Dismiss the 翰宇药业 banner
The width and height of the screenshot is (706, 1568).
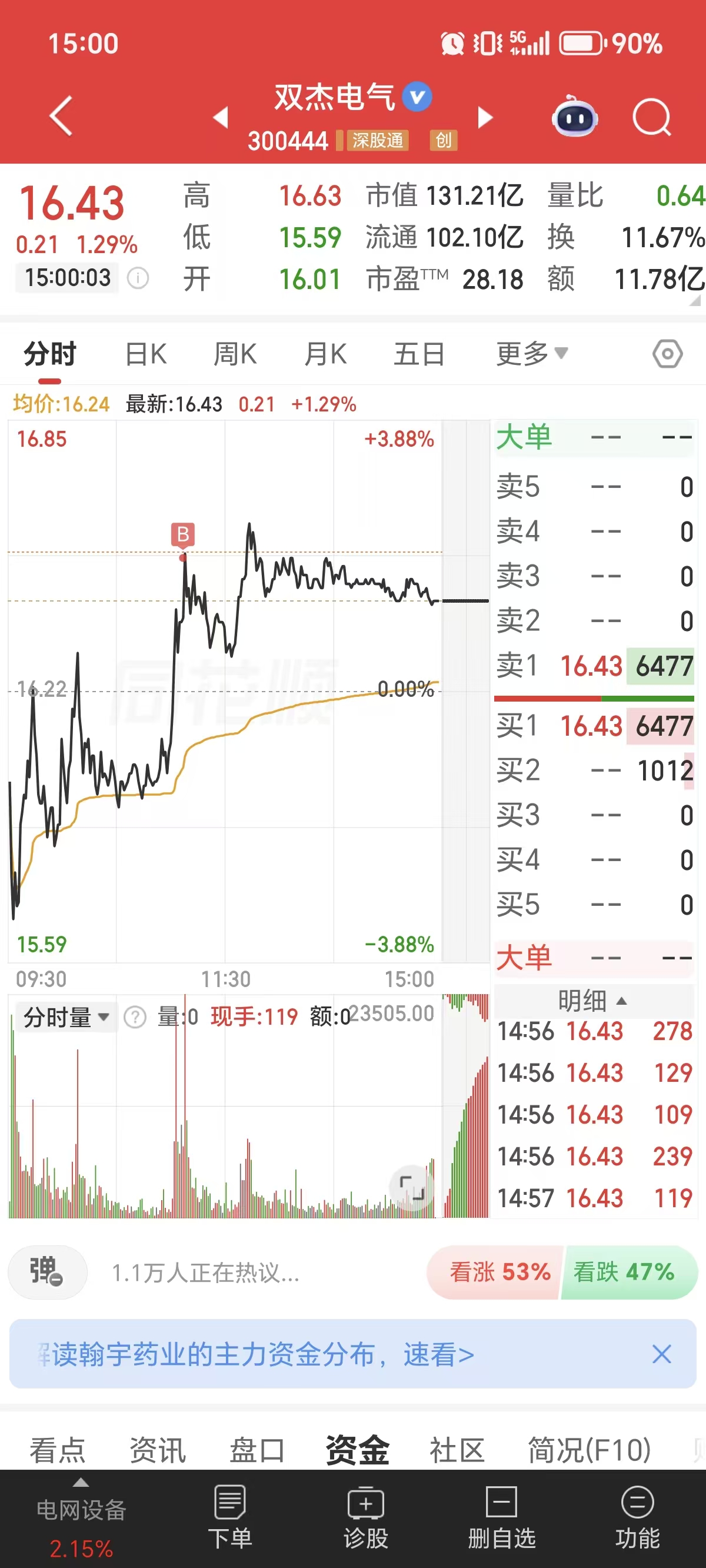click(661, 1354)
